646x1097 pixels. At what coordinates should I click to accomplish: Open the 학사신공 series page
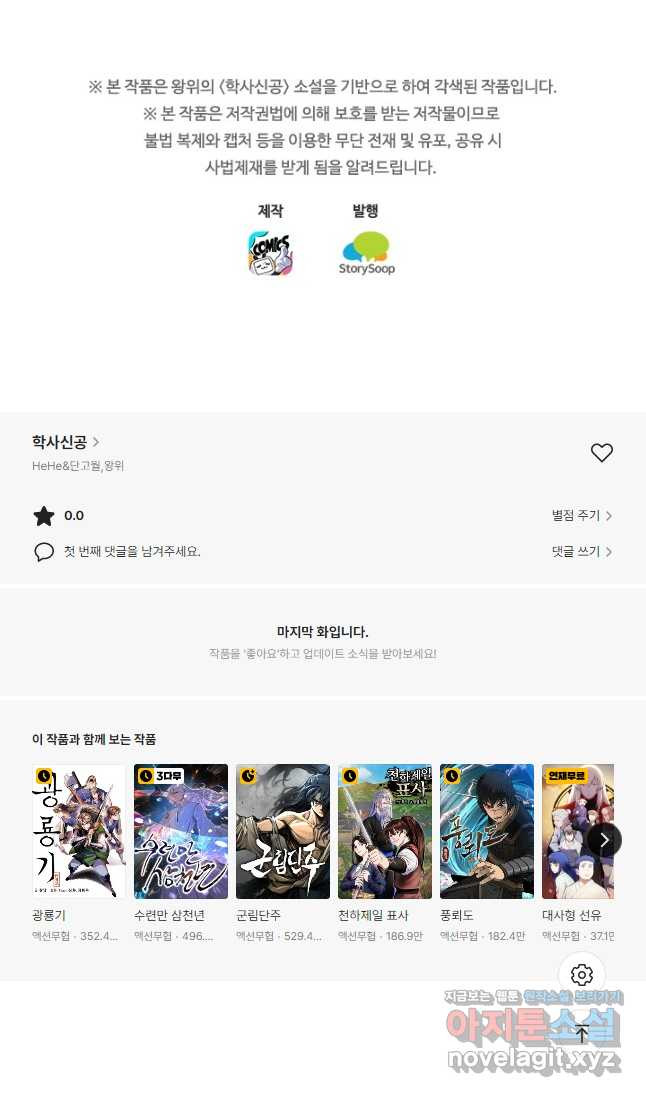click(65, 442)
